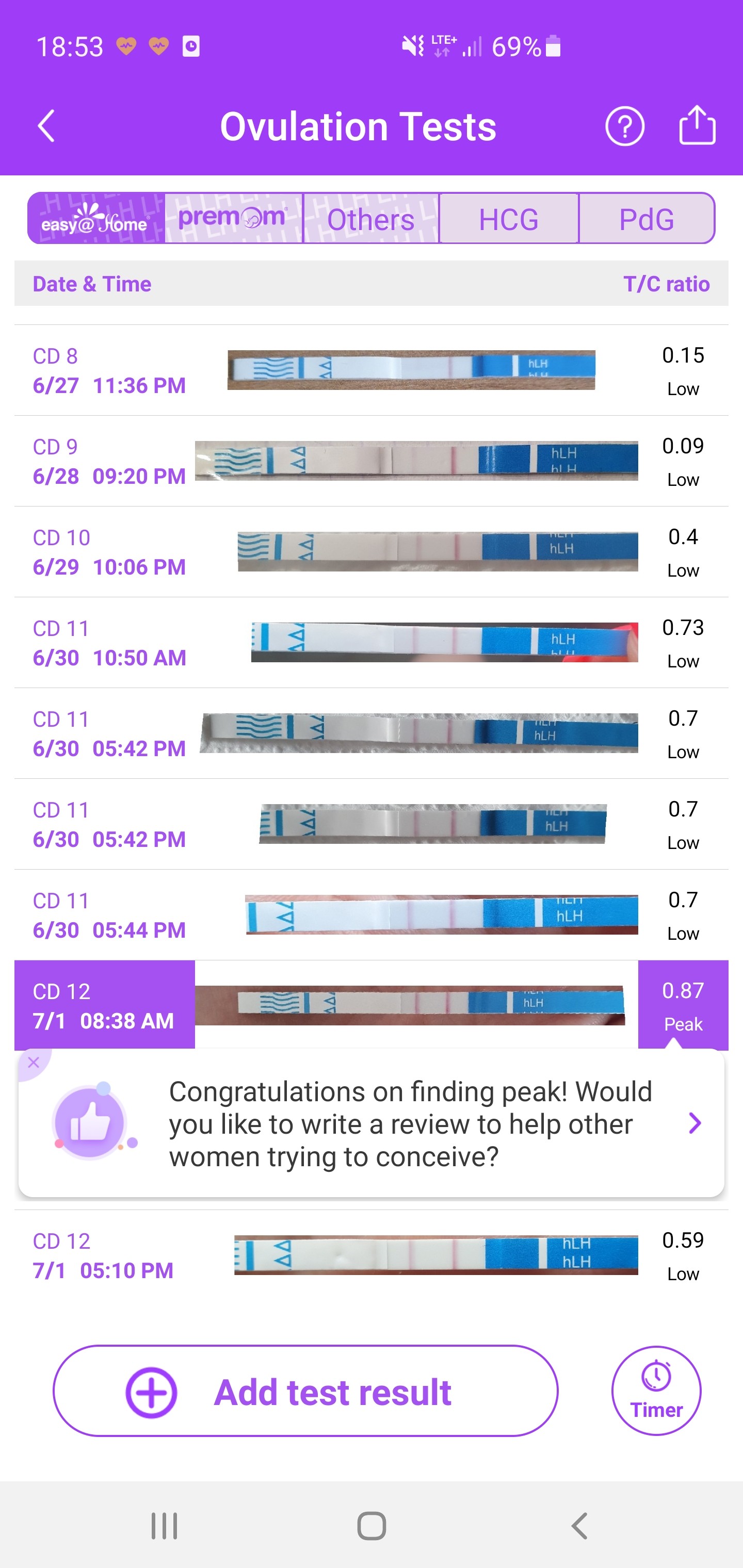Open the CD 8 test from 6/27

[370, 370]
